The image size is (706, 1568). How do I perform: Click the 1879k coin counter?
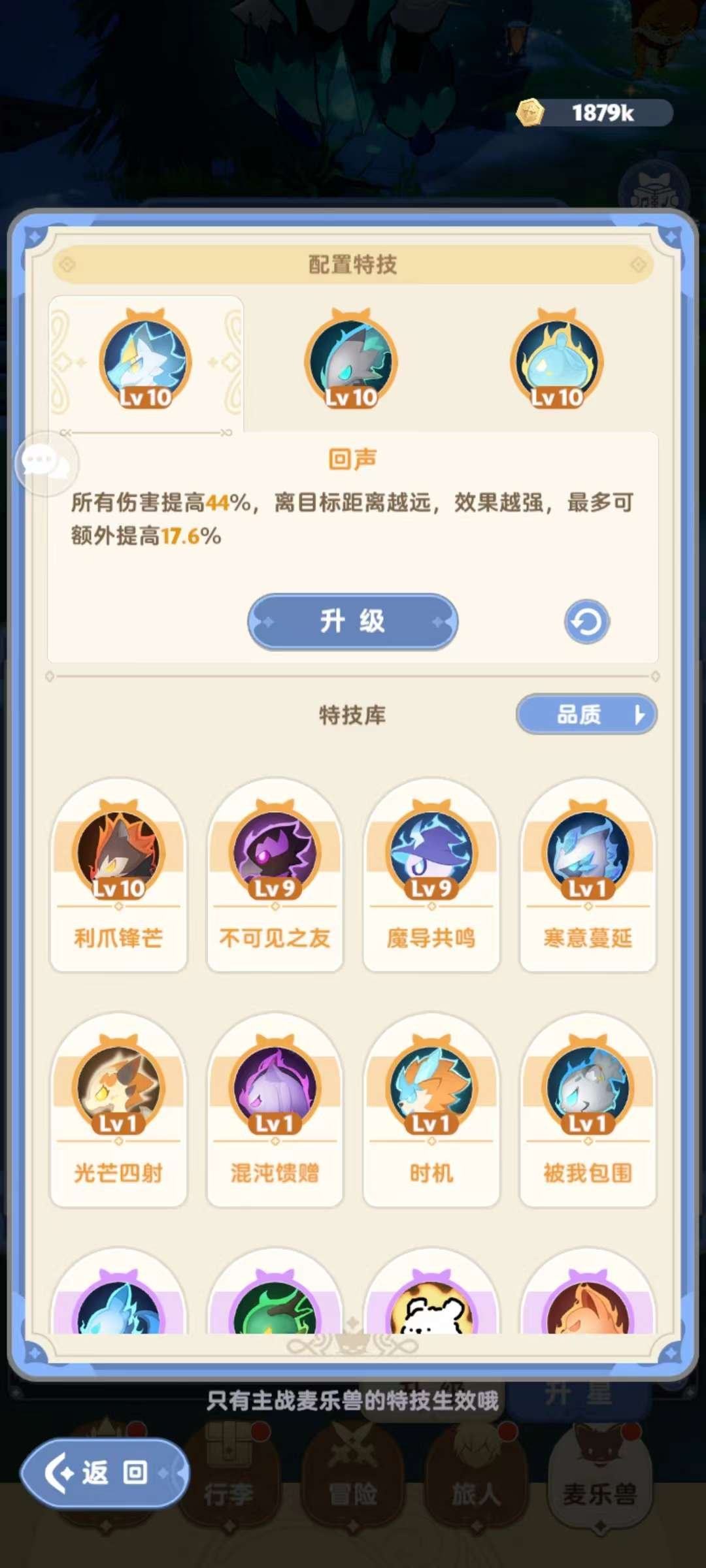point(598,110)
